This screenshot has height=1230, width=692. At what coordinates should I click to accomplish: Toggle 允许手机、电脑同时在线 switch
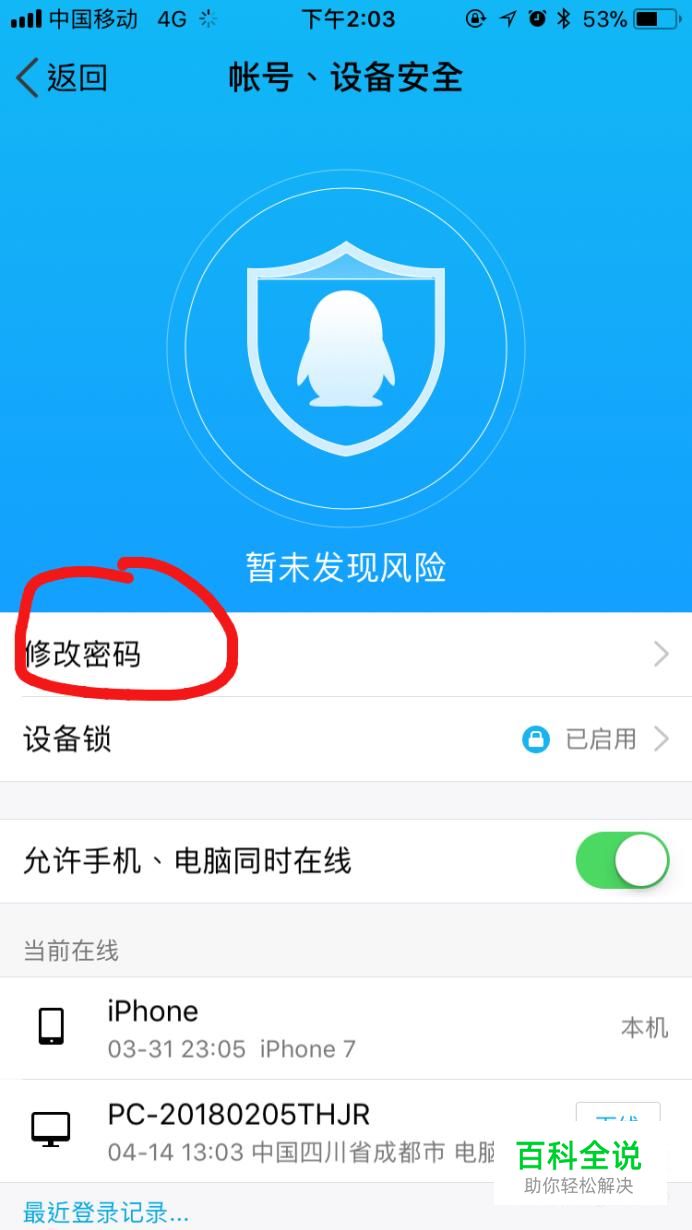click(x=621, y=861)
